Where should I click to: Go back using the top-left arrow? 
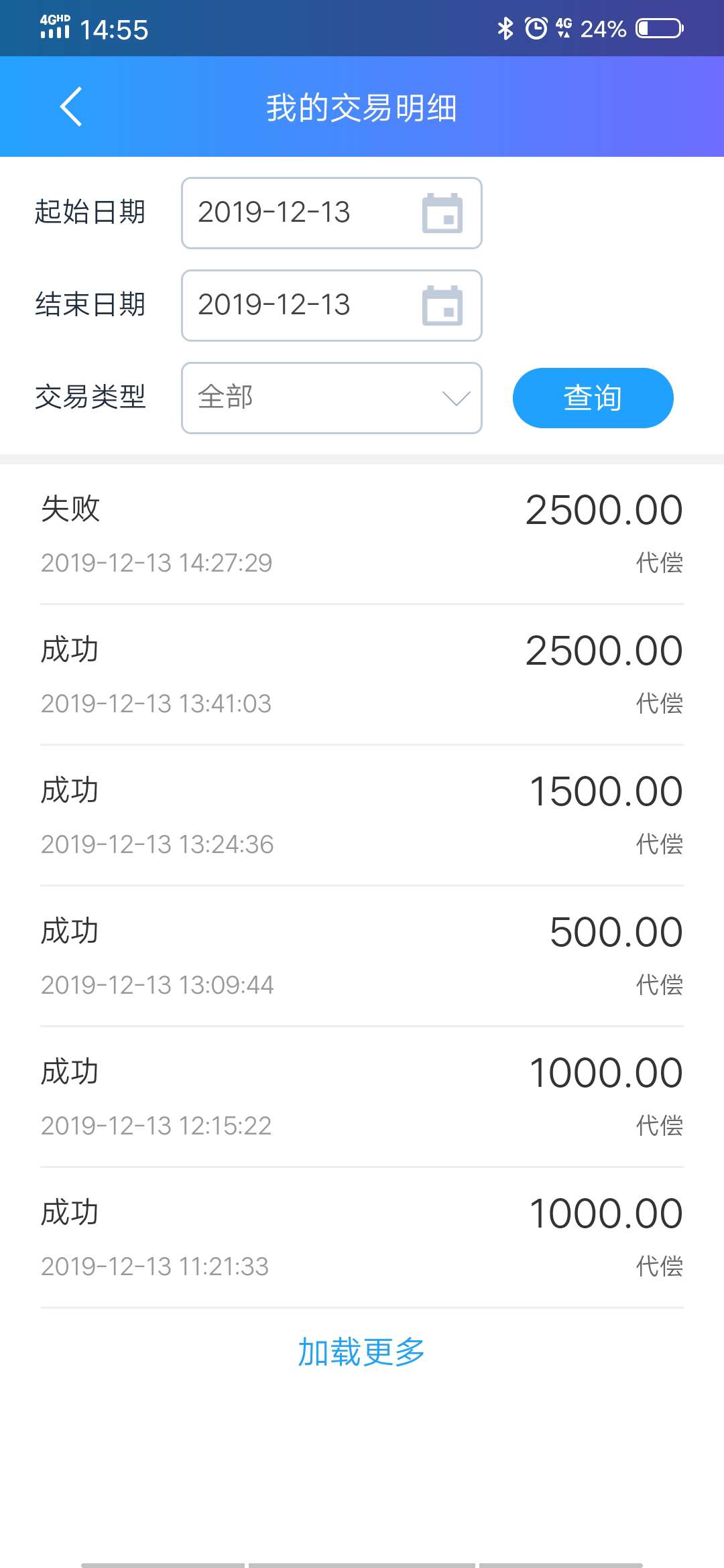(x=71, y=107)
